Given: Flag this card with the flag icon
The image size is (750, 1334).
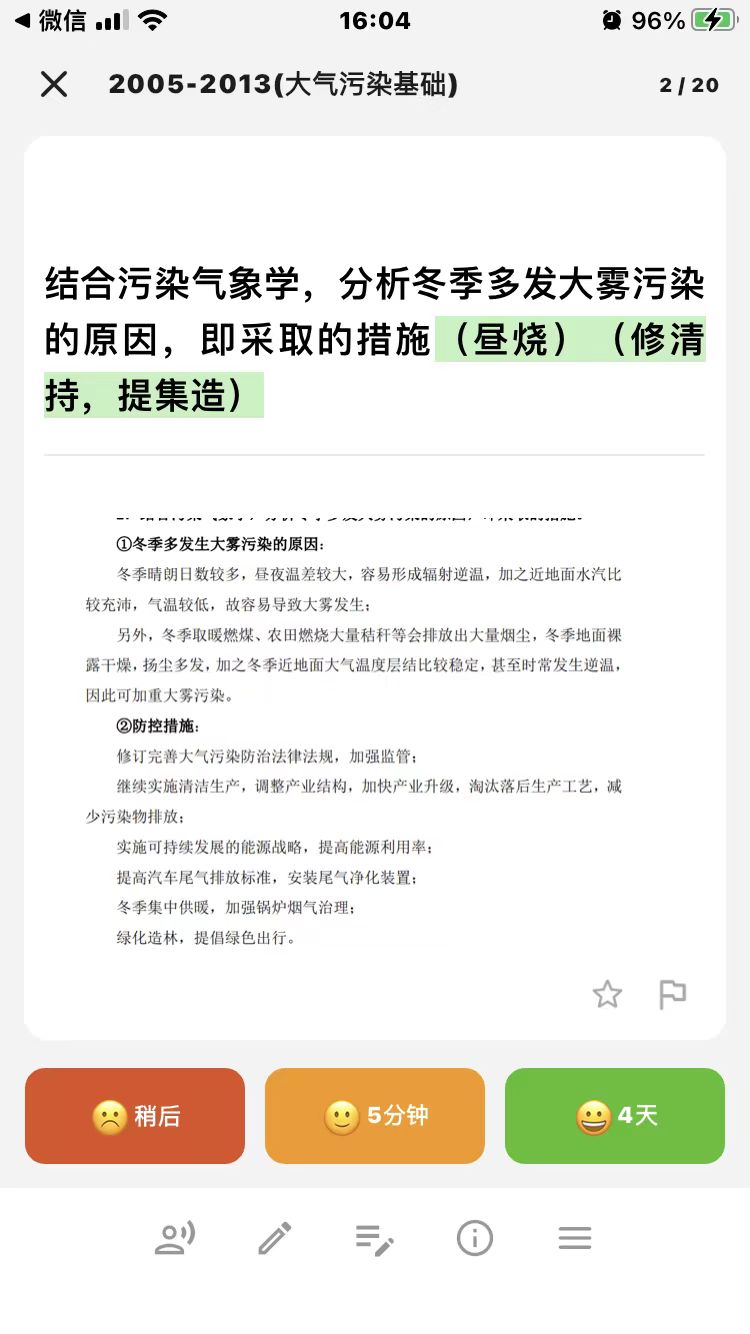Looking at the screenshot, I should (673, 994).
